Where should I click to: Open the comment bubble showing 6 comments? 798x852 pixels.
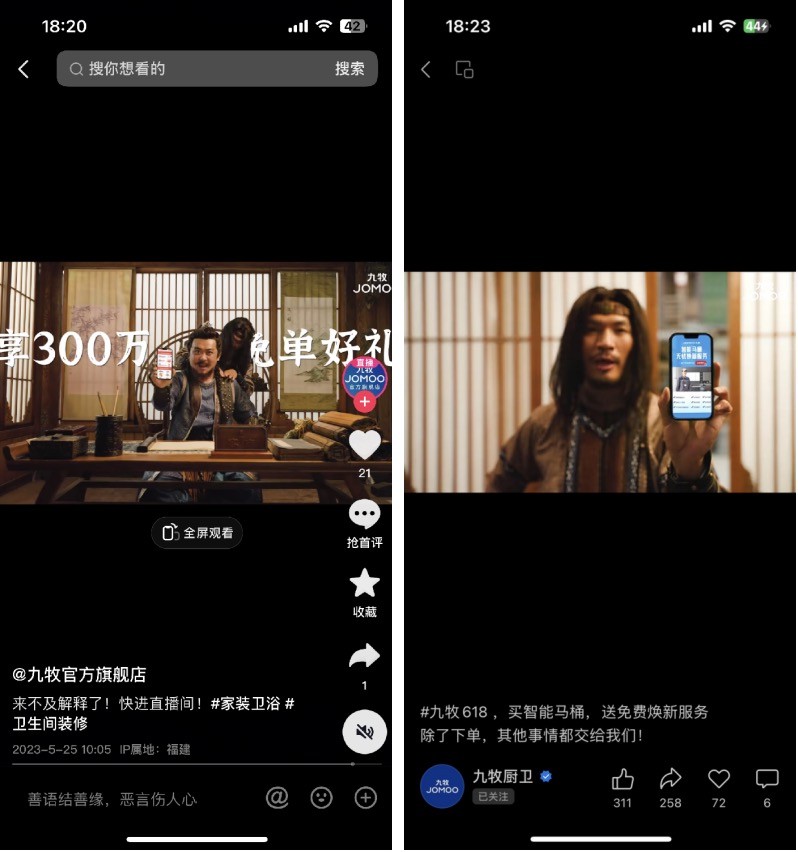[767, 779]
